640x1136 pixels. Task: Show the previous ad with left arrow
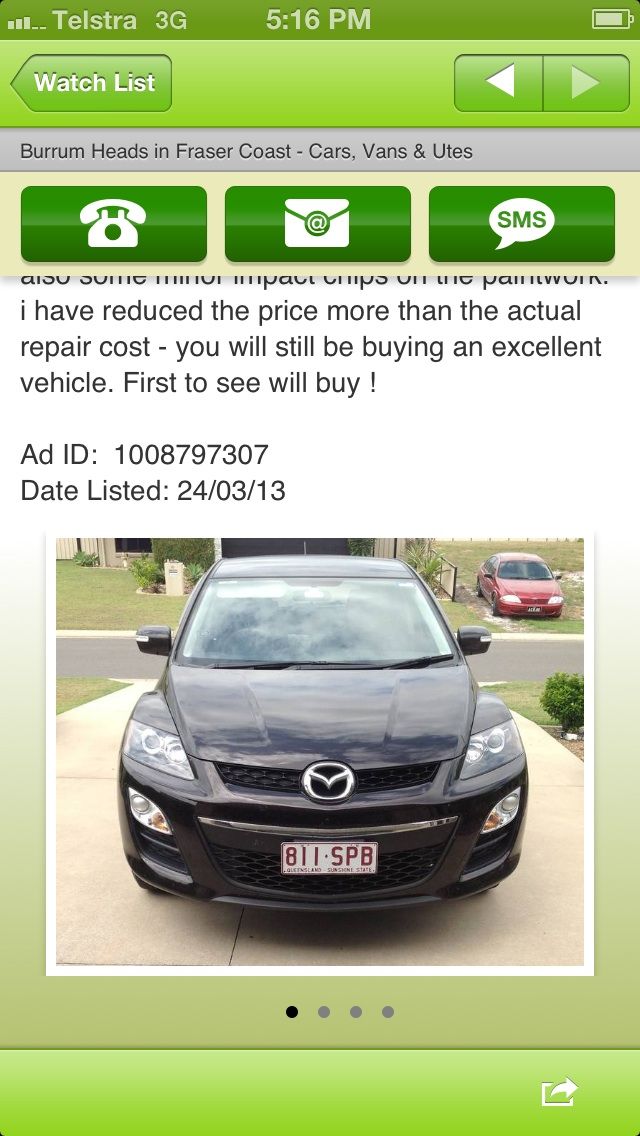pyautogui.click(x=499, y=83)
